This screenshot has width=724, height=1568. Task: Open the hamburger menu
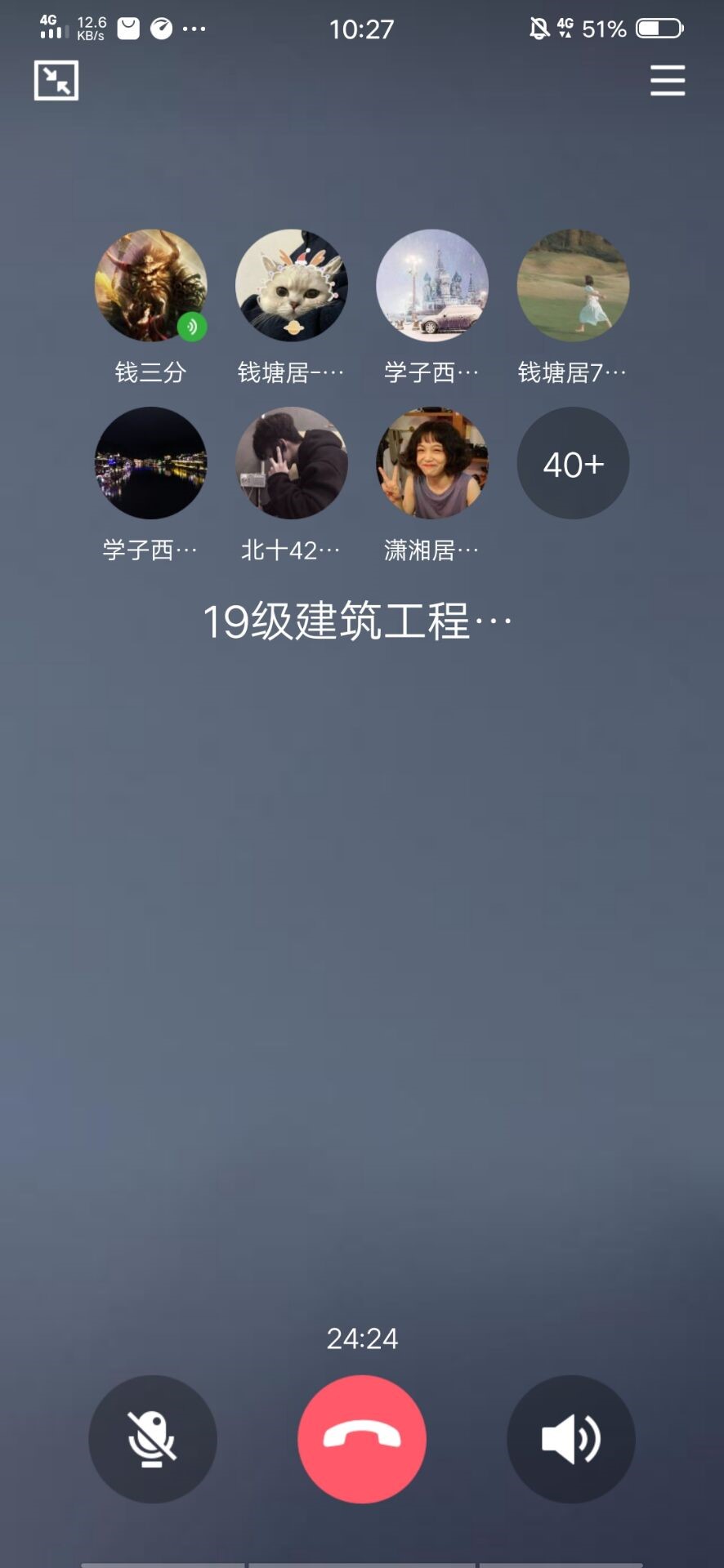pos(667,81)
